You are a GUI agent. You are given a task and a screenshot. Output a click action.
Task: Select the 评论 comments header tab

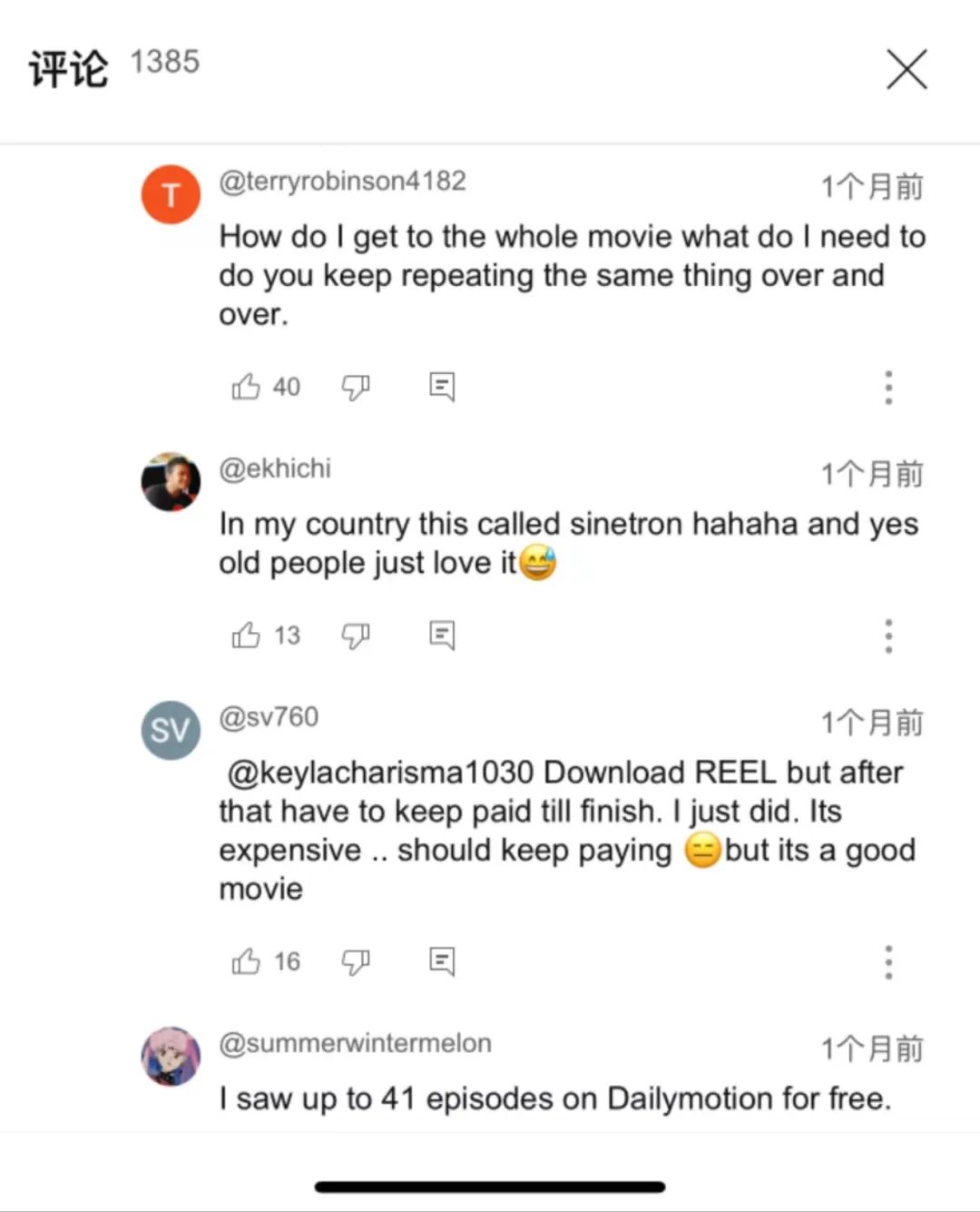[69, 65]
